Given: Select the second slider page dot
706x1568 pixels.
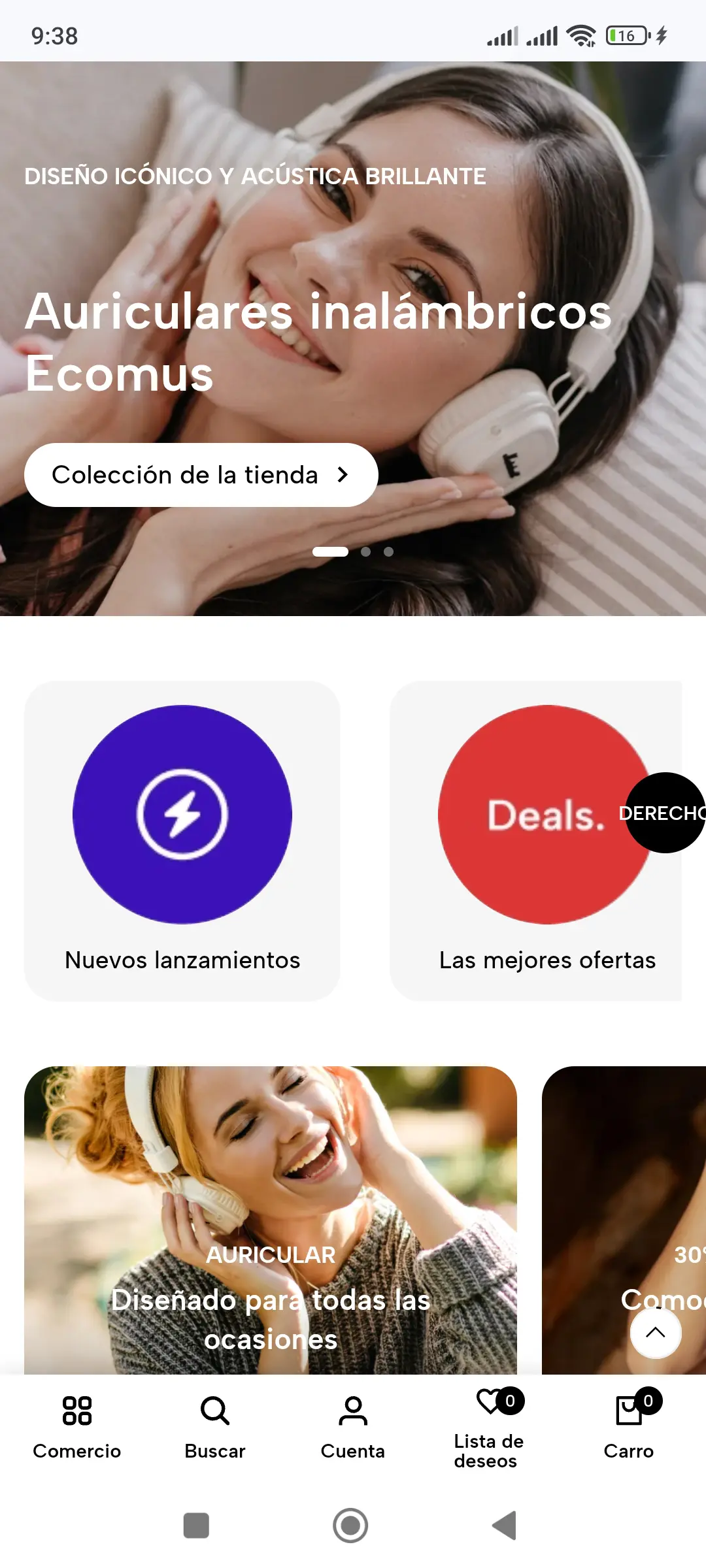Looking at the screenshot, I should point(366,551).
